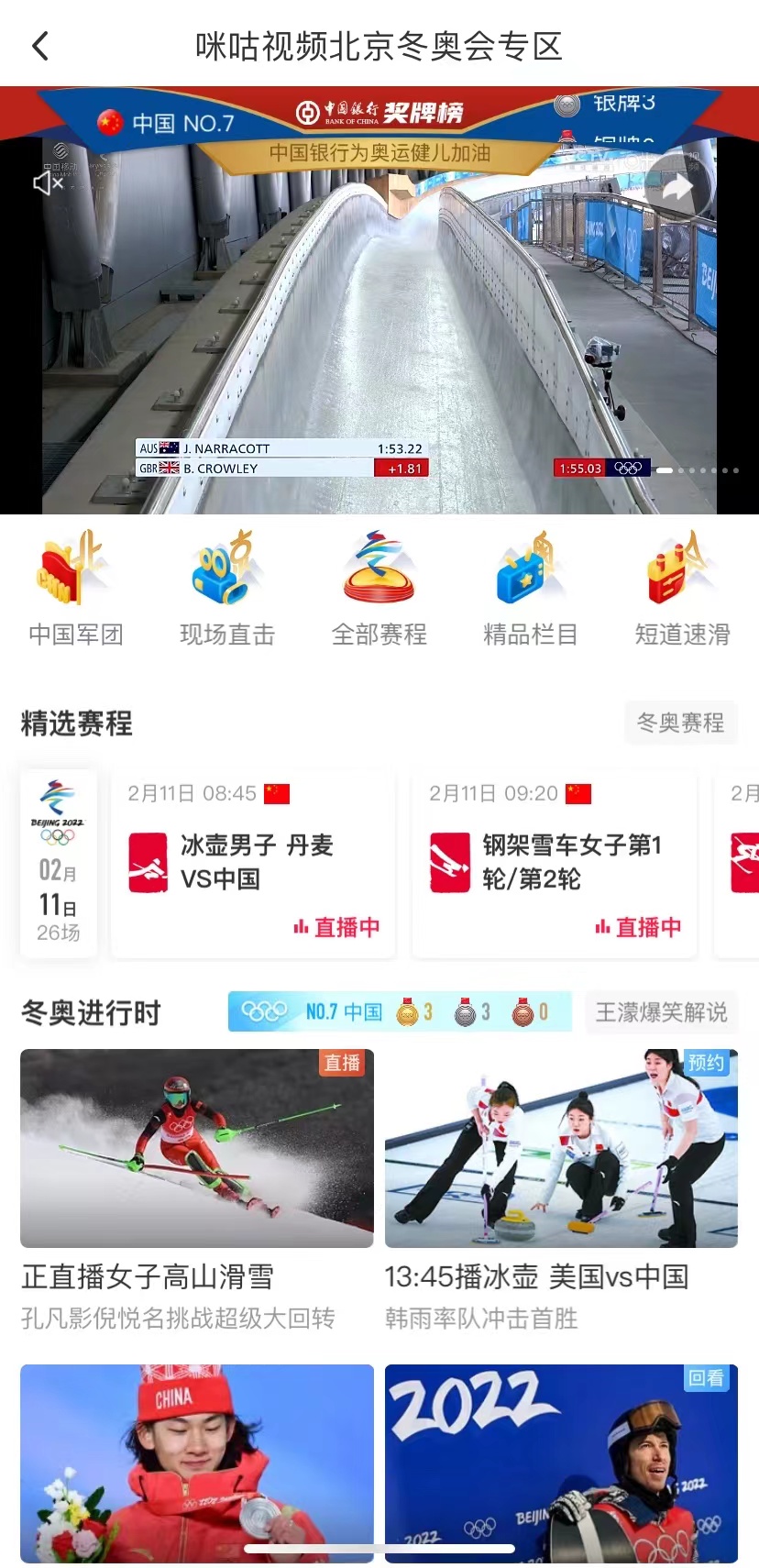Open the 短道速滑 section
Viewport: 759px width, 1568px height.
(x=682, y=589)
